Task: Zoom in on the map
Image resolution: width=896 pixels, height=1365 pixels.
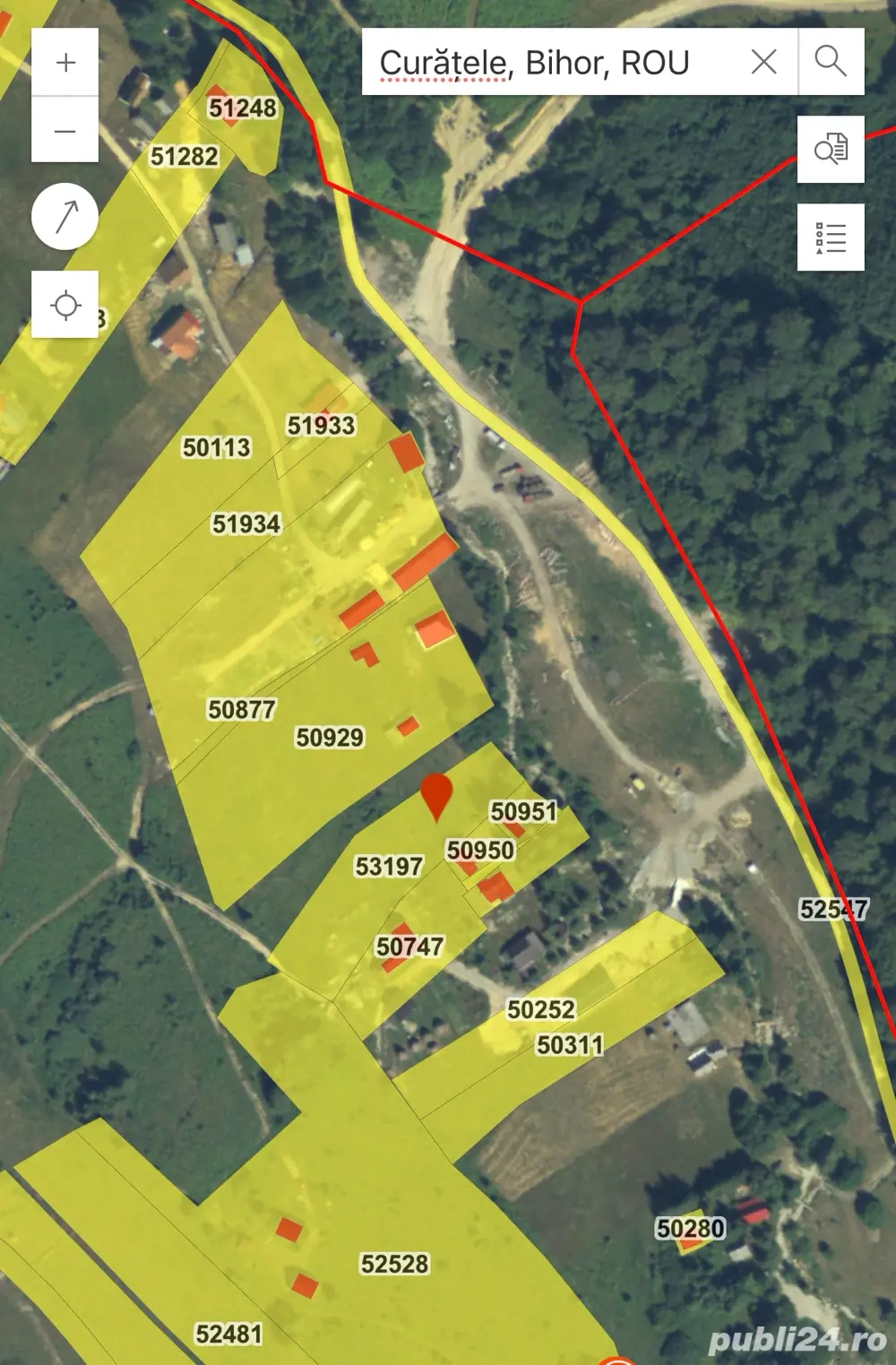Action: click(x=65, y=63)
